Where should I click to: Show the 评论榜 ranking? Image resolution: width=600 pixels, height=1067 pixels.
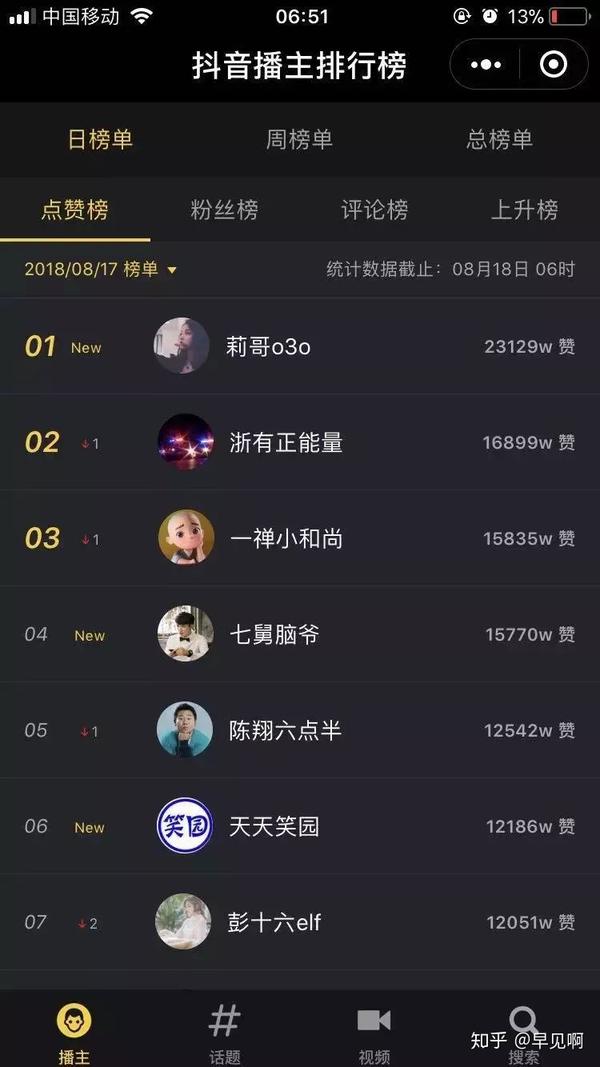tap(374, 210)
